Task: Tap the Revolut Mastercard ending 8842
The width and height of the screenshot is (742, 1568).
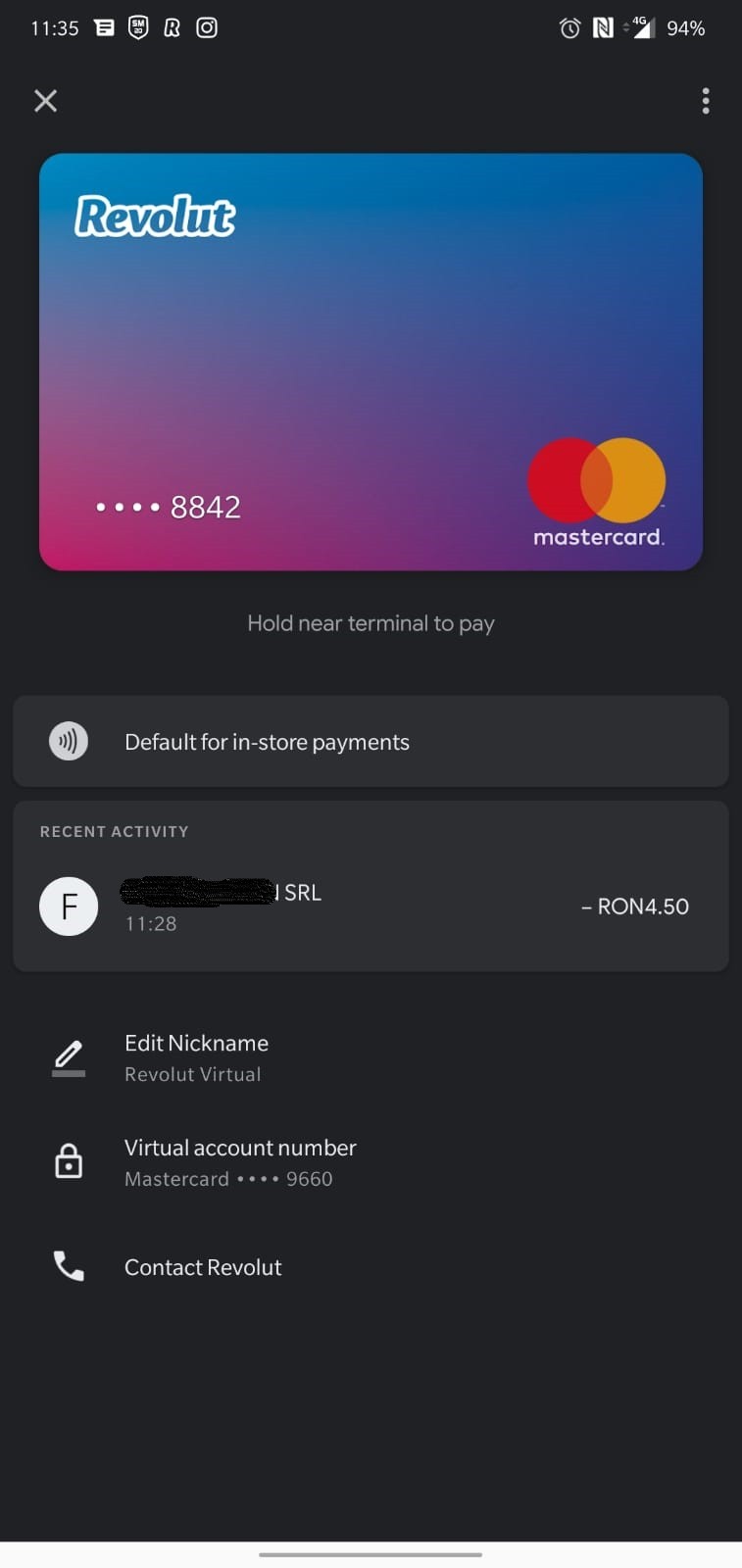Action: click(x=371, y=362)
